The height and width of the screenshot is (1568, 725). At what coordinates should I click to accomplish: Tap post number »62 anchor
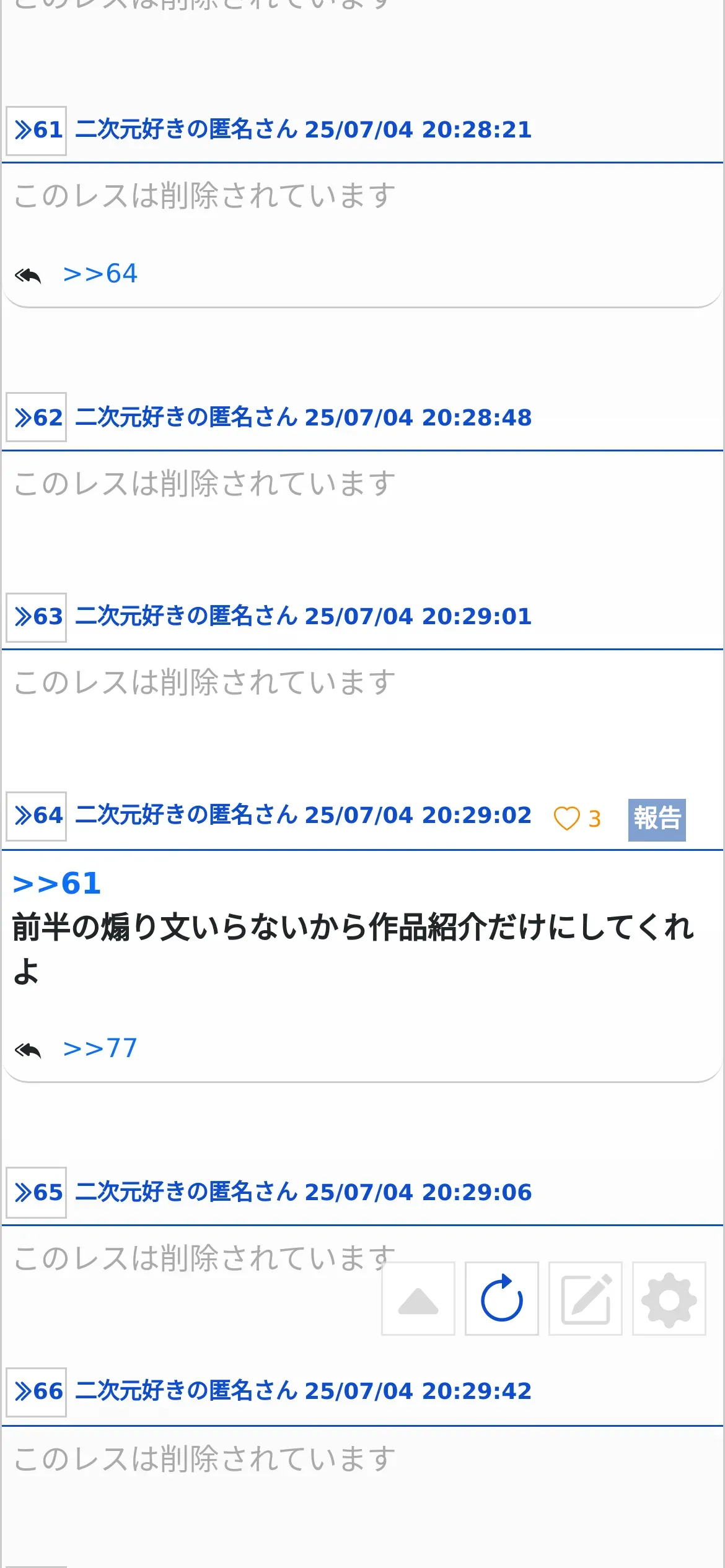[x=37, y=417]
